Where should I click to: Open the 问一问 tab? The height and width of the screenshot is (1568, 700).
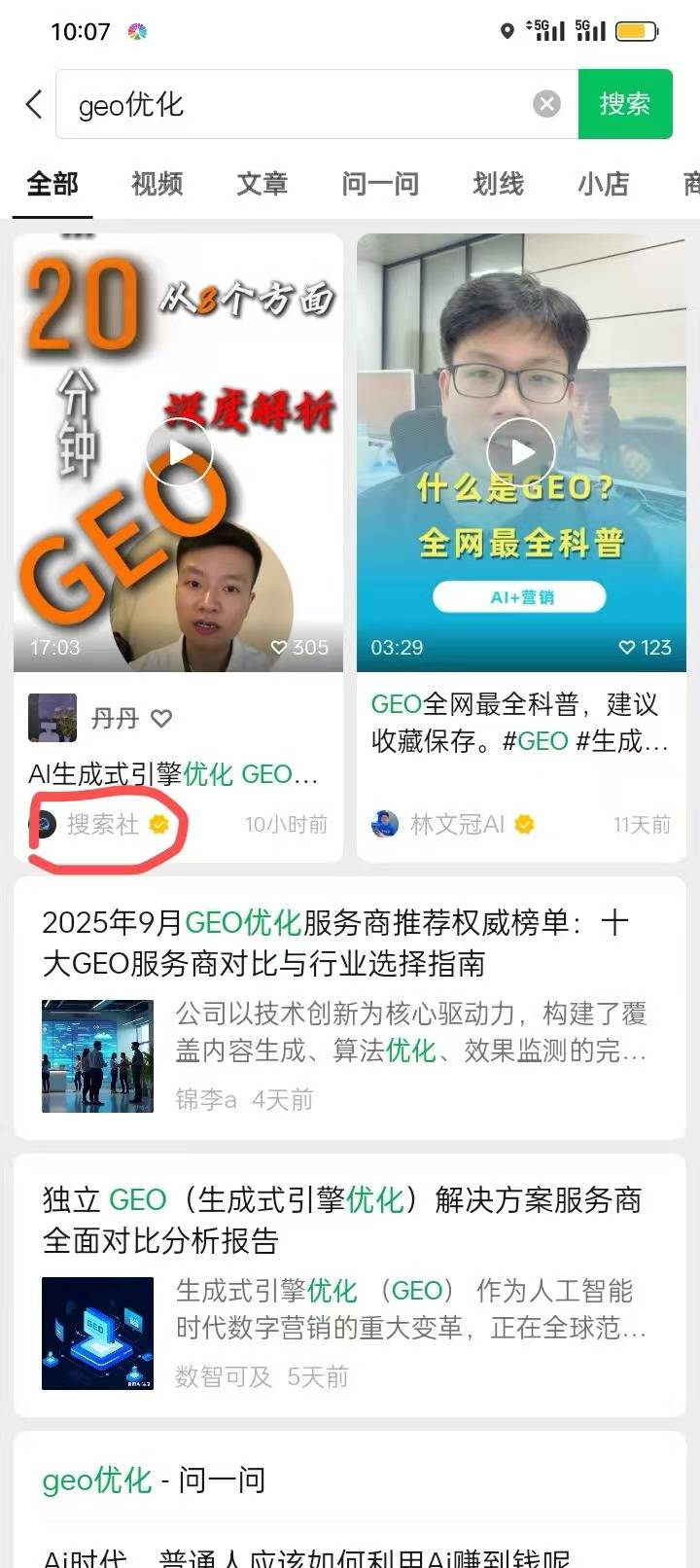click(380, 184)
